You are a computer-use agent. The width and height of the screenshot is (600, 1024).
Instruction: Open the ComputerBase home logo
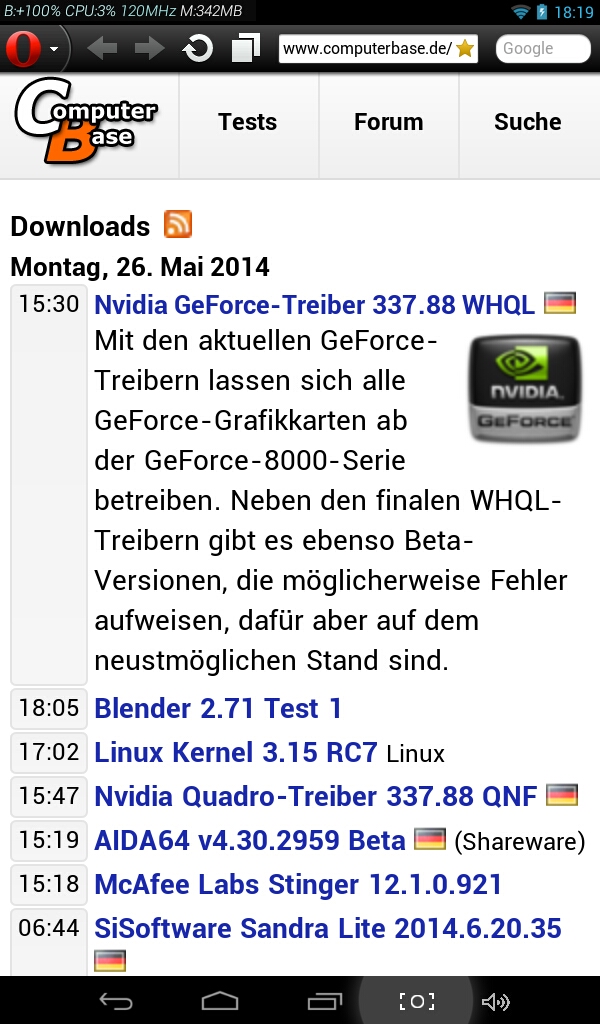[x=85, y=122]
